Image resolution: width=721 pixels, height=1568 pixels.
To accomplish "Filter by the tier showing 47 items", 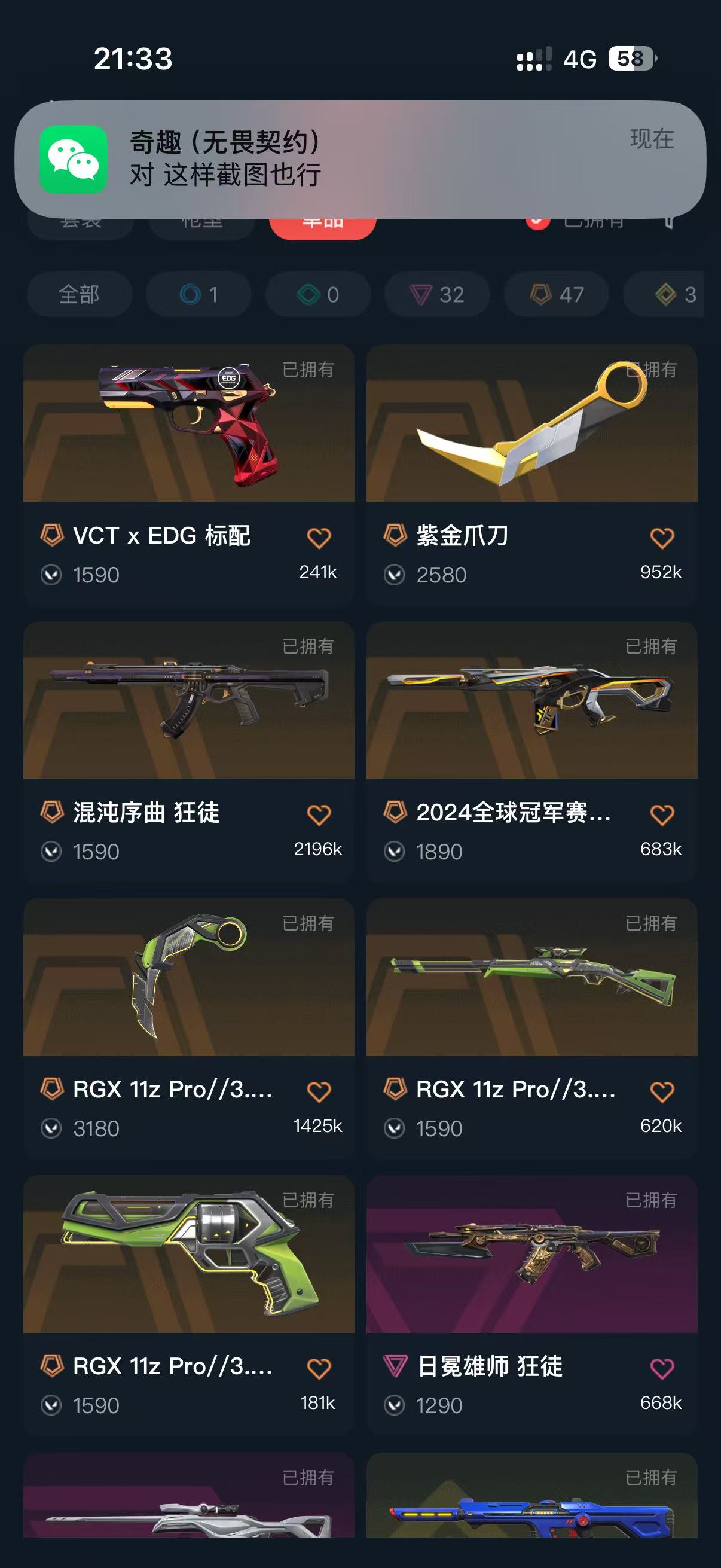I will pyautogui.click(x=557, y=295).
